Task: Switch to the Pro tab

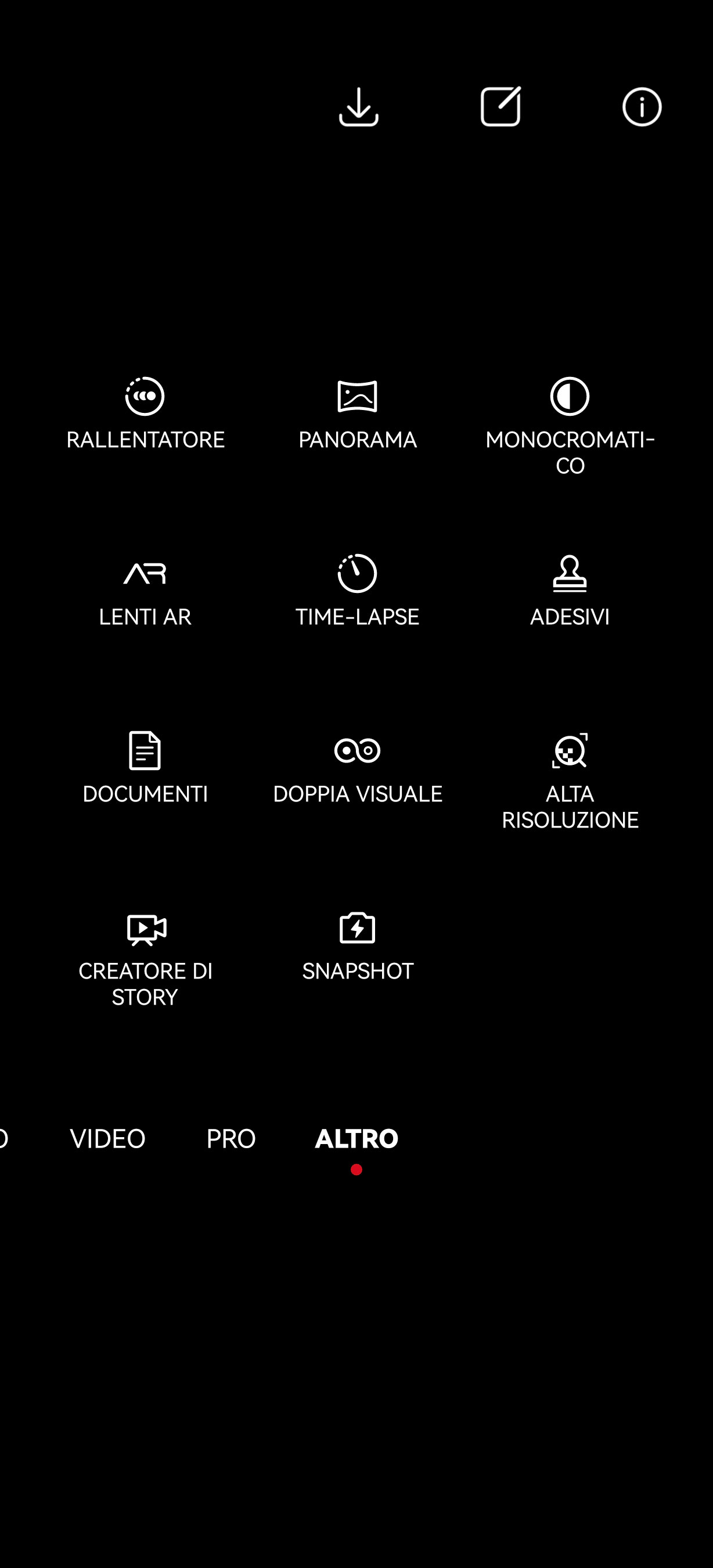Action: [x=231, y=1138]
